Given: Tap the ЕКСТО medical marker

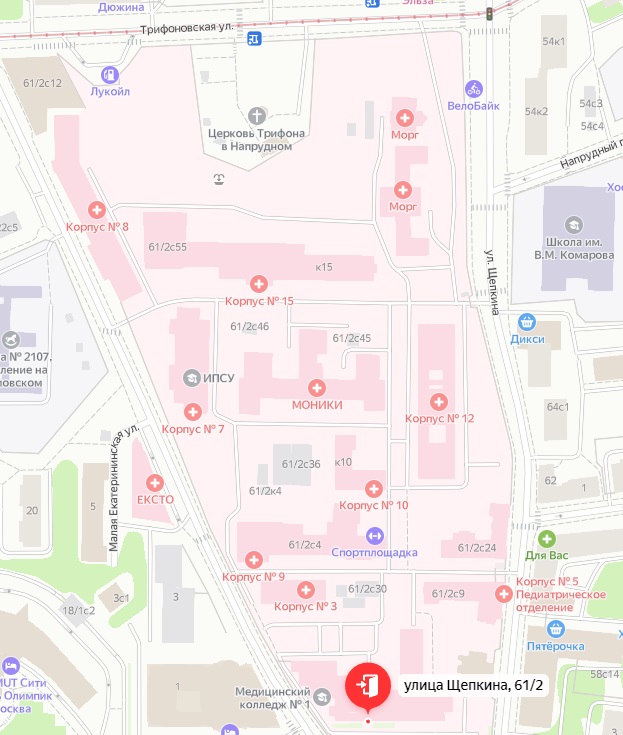Looking at the screenshot, I should click(156, 483).
